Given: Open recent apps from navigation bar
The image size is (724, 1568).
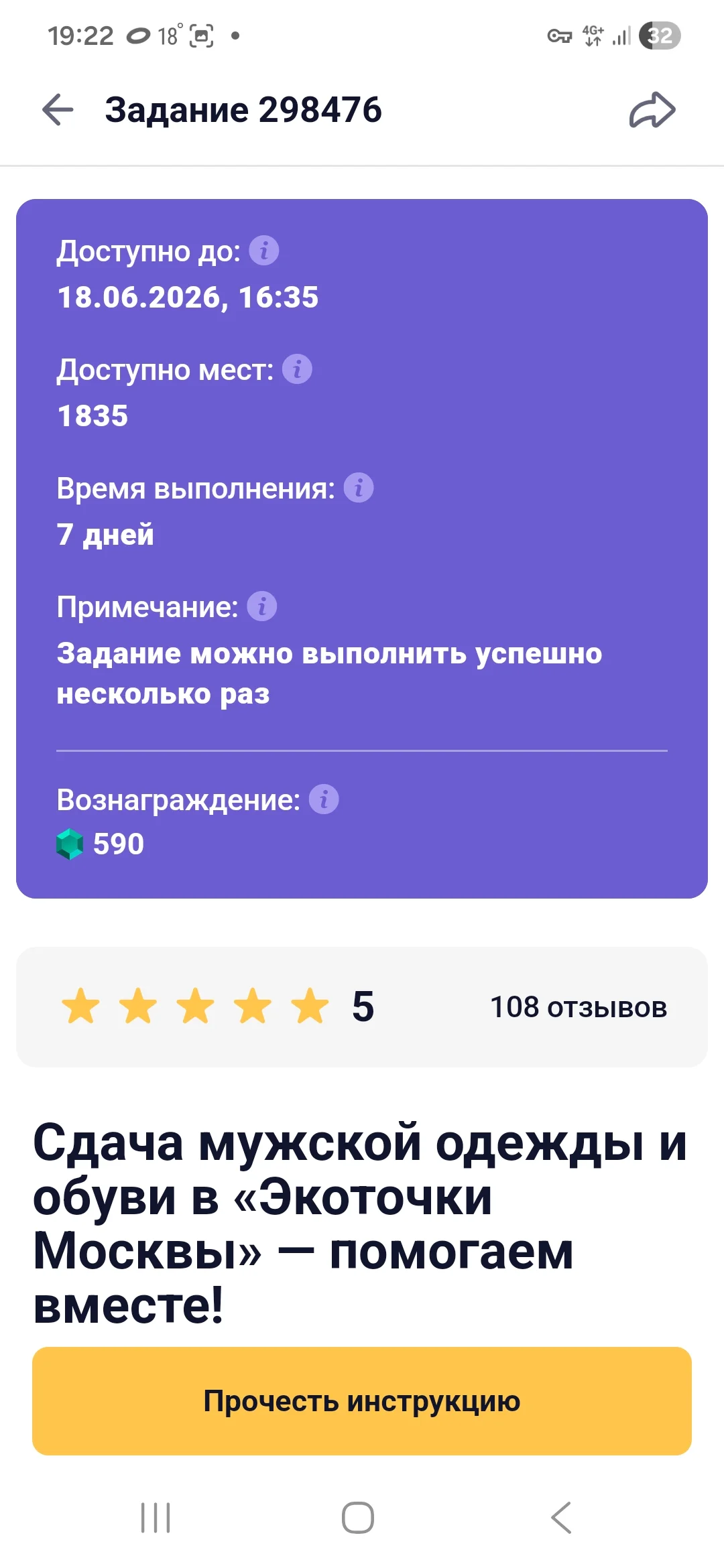Looking at the screenshot, I should [x=156, y=1518].
